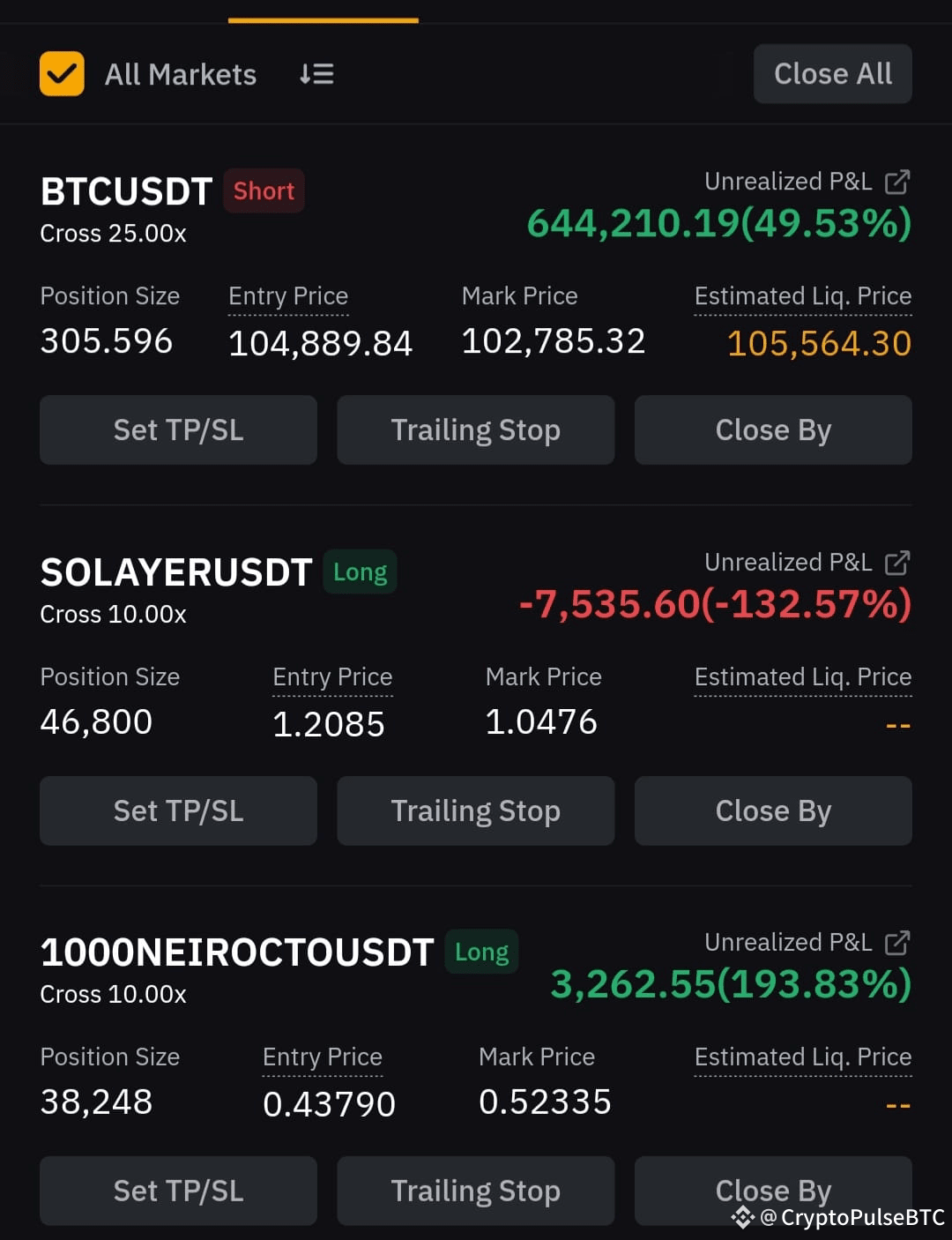
Task: Set TP/SL for 1000NEIROCTOUSDT
Action: (178, 1191)
